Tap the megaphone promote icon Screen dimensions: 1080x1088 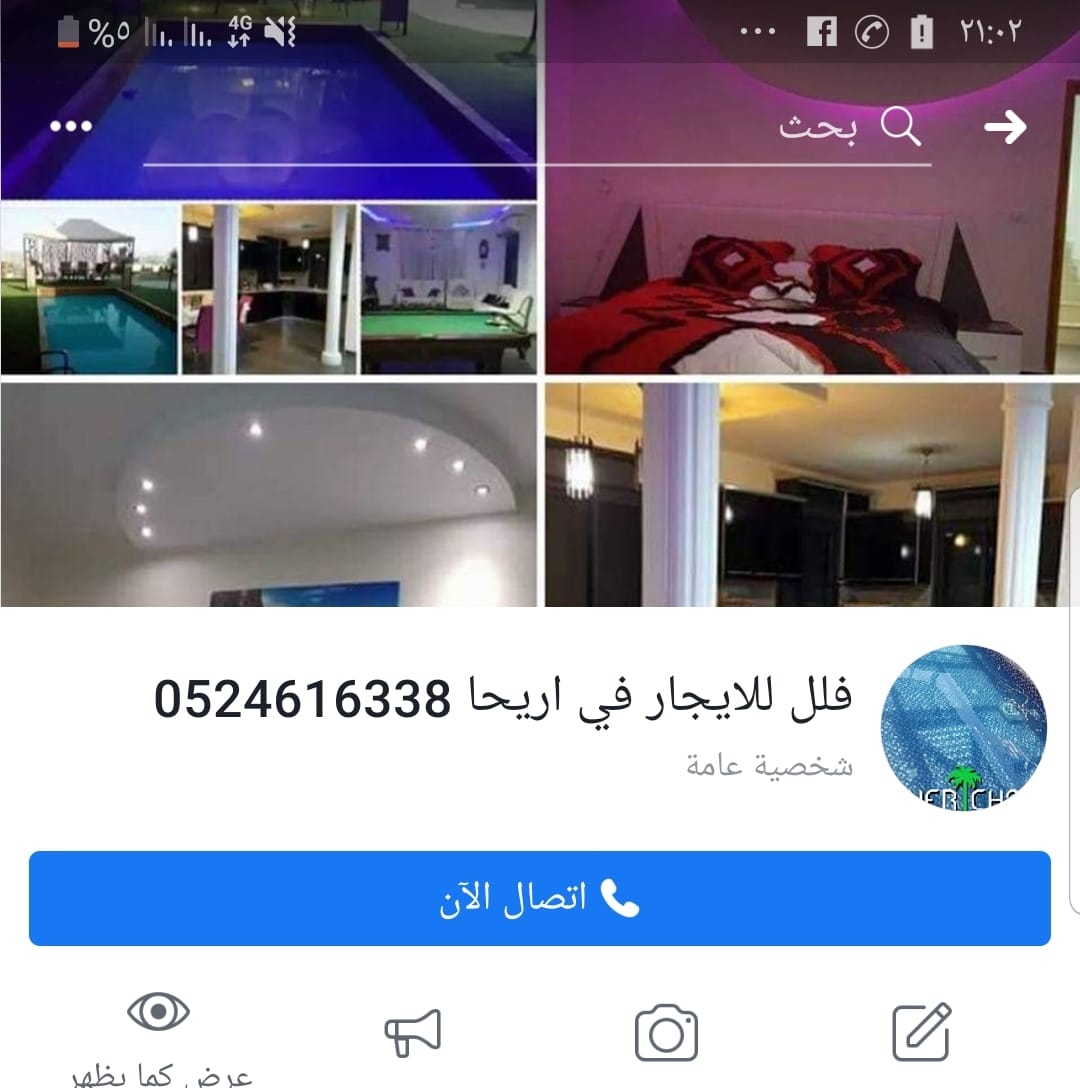(412, 1033)
